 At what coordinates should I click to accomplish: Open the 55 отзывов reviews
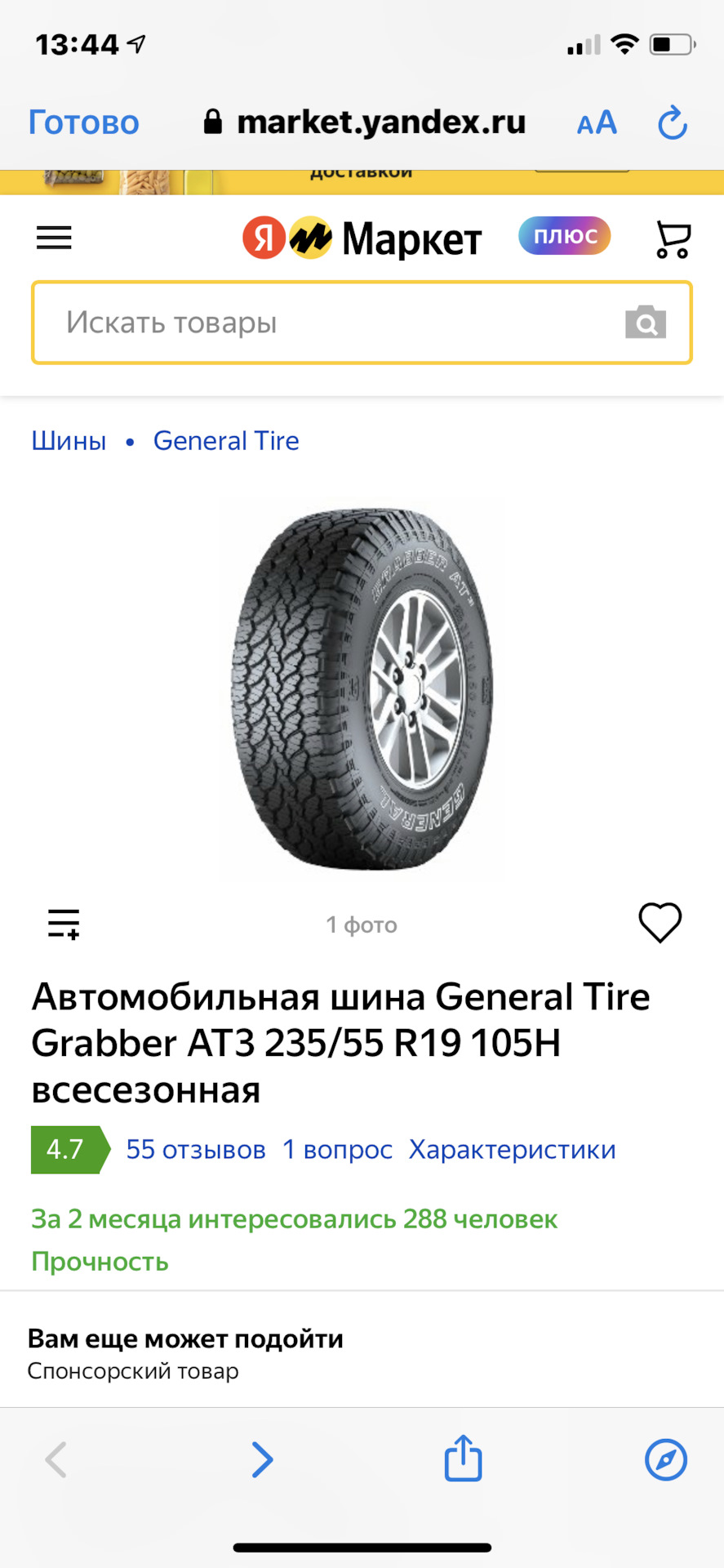pyautogui.click(x=196, y=1150)
